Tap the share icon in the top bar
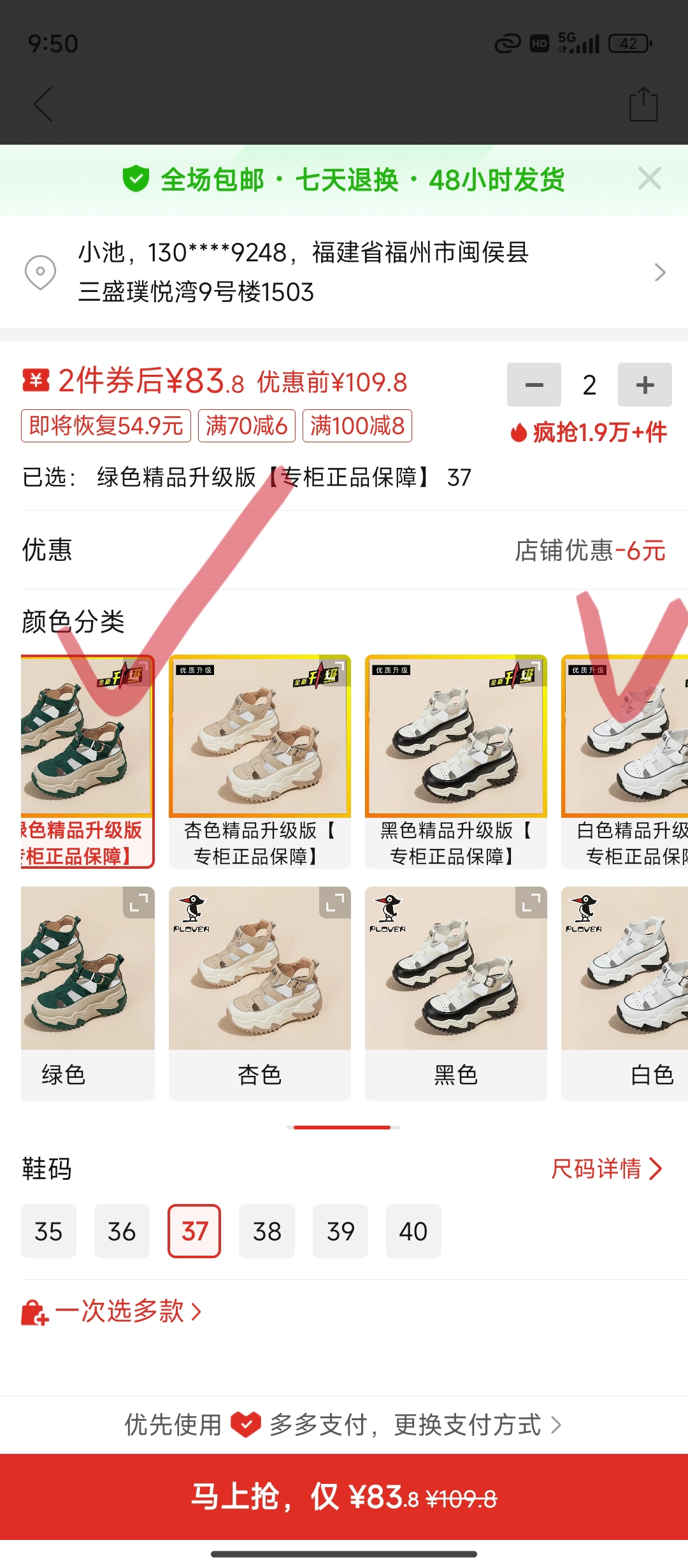Viewport: 688px width, 1568px height. click(643, 104)
